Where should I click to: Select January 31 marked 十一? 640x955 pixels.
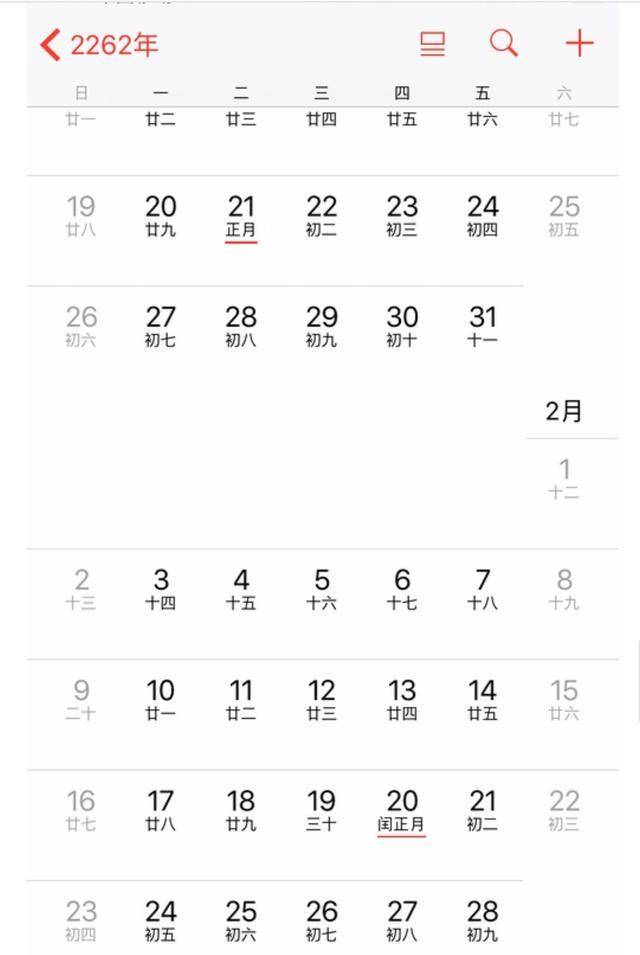(x=483, y=326)
